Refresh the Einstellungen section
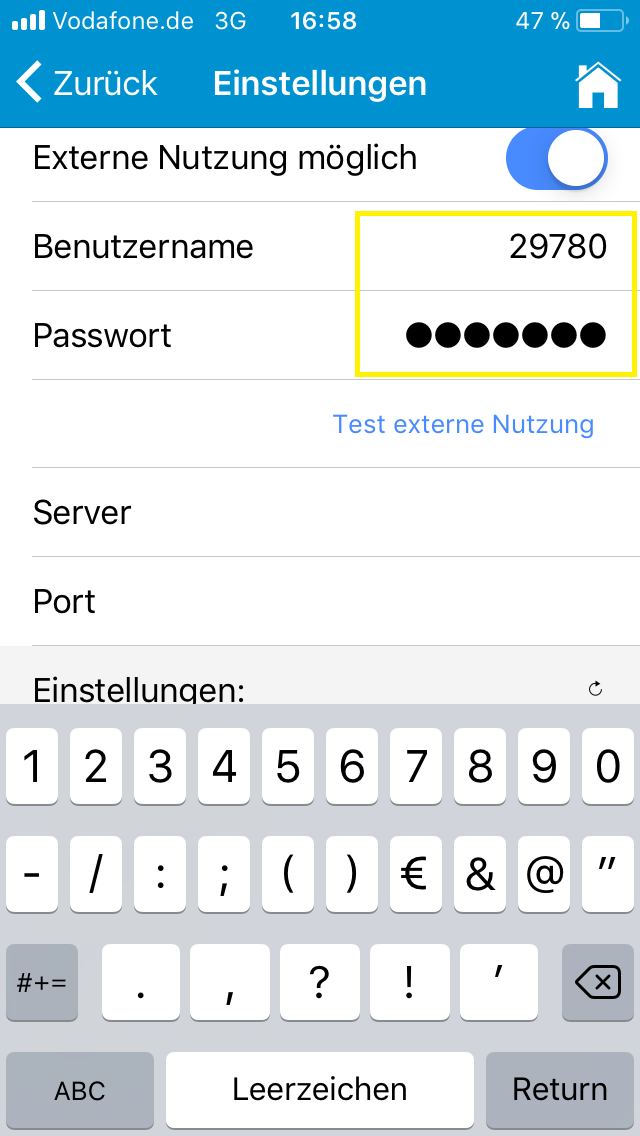 click(596, 688)
